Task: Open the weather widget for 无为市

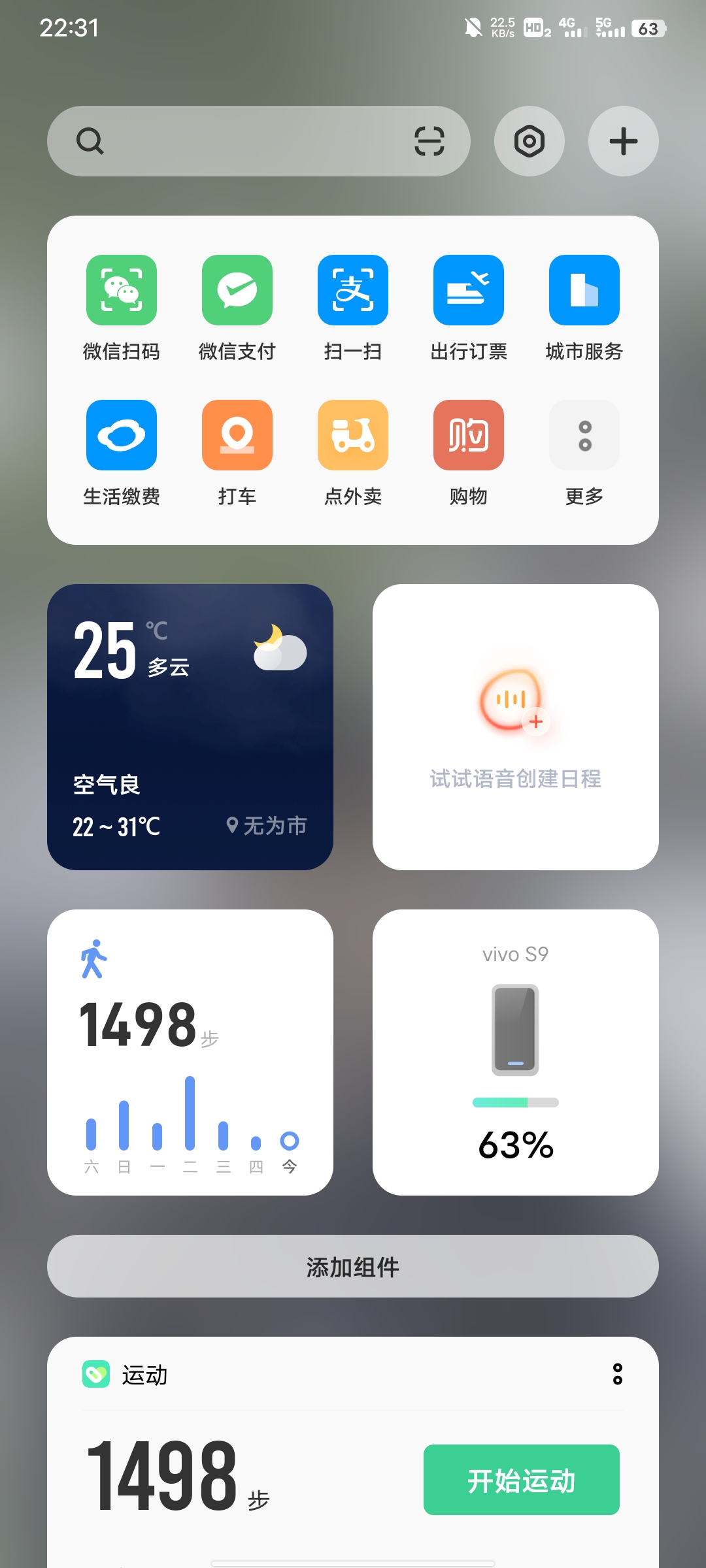Action: (x=190, y=727)
